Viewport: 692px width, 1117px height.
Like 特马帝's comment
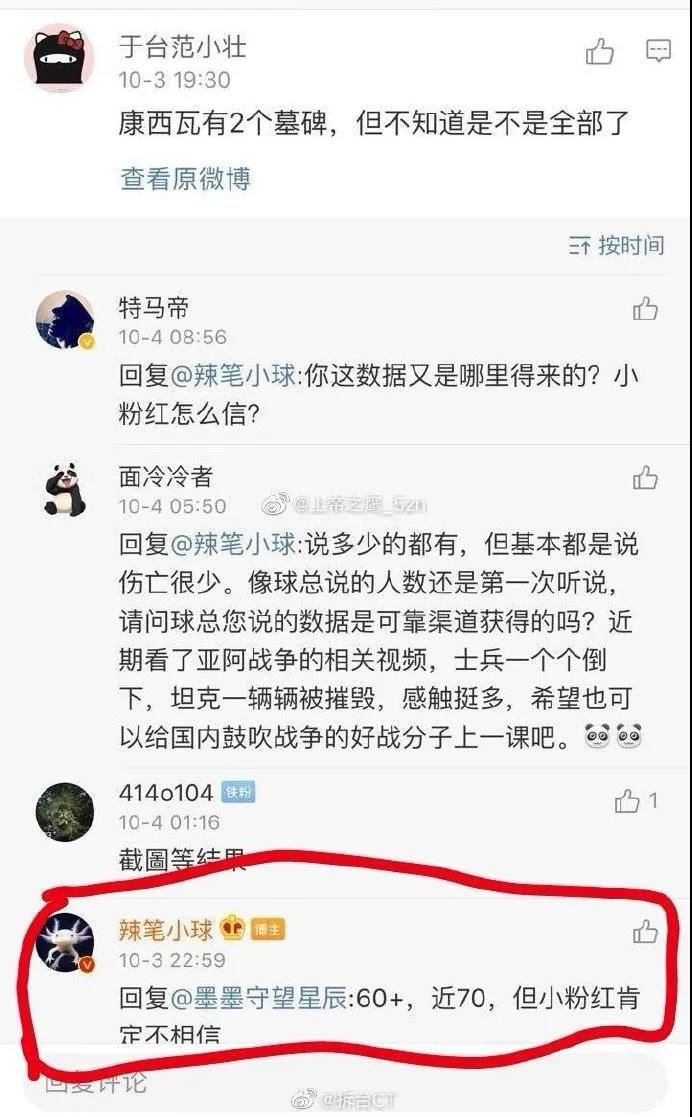tap(646, 309)
